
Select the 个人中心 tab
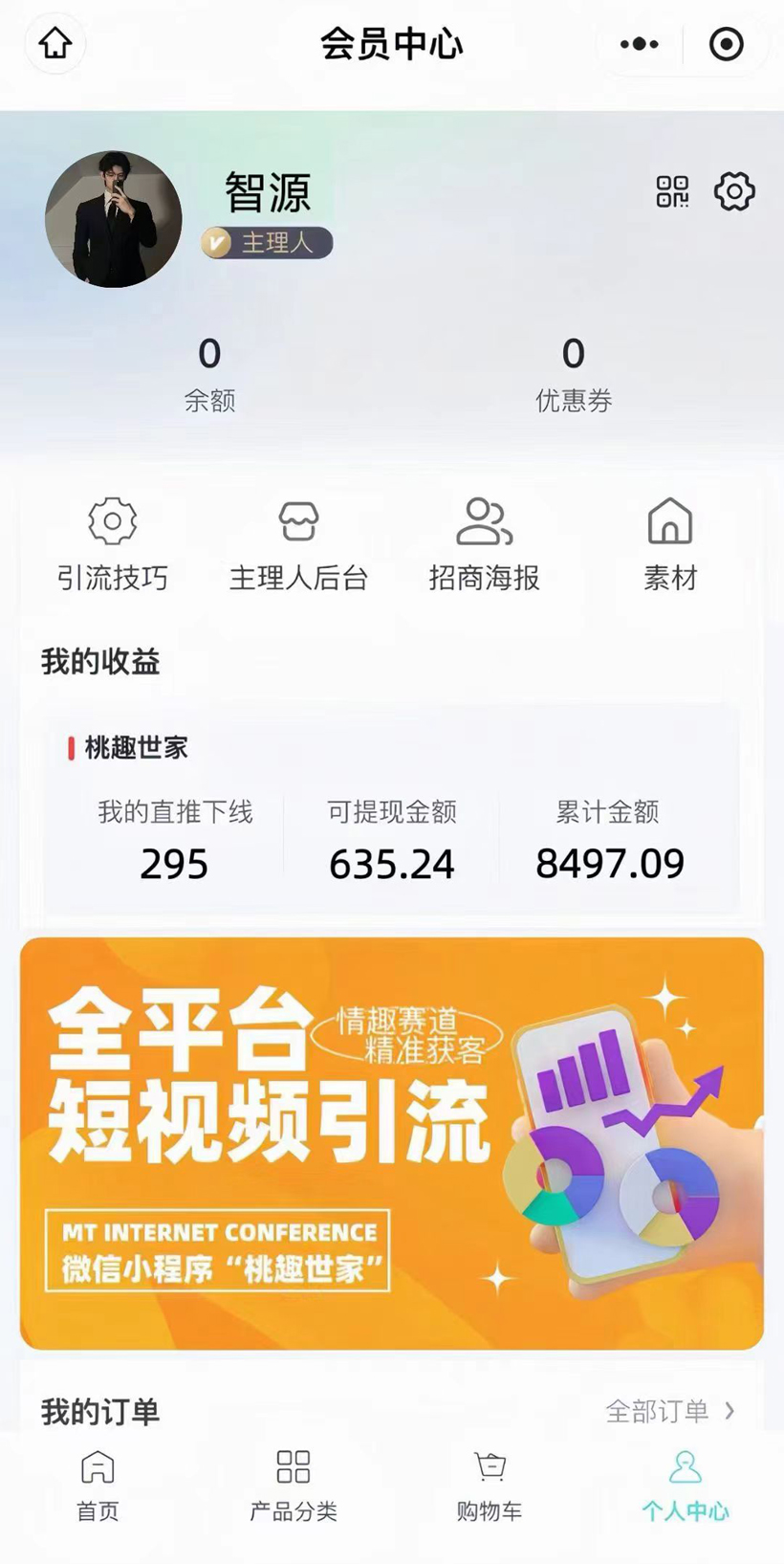click(x=685, y=1486)
